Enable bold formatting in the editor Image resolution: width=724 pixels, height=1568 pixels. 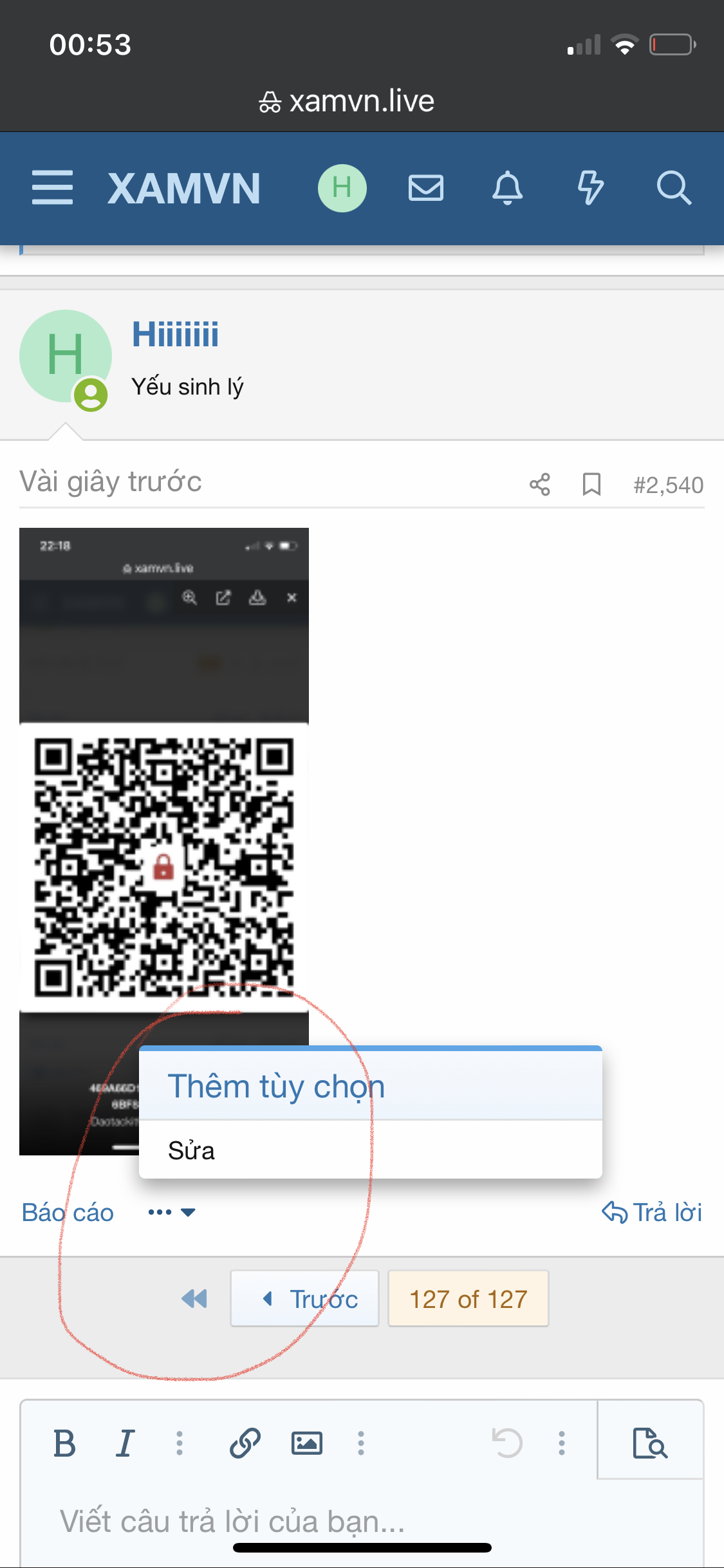pyautogui.click(x=64, y=1443)
